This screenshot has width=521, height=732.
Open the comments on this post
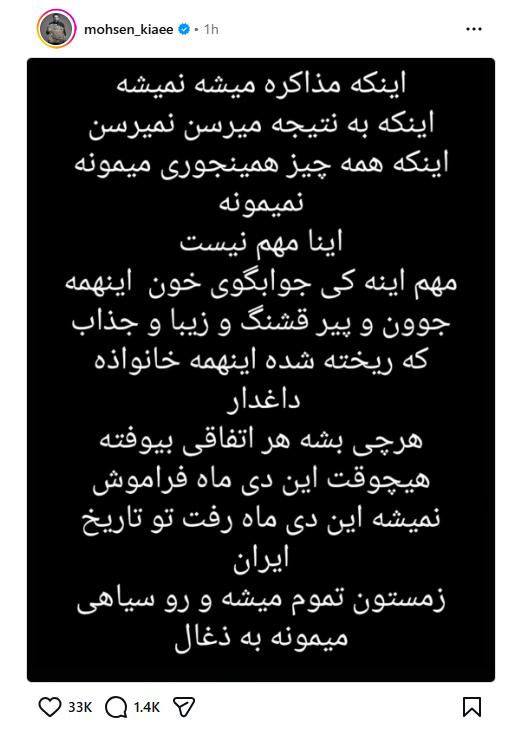(115, 707)
